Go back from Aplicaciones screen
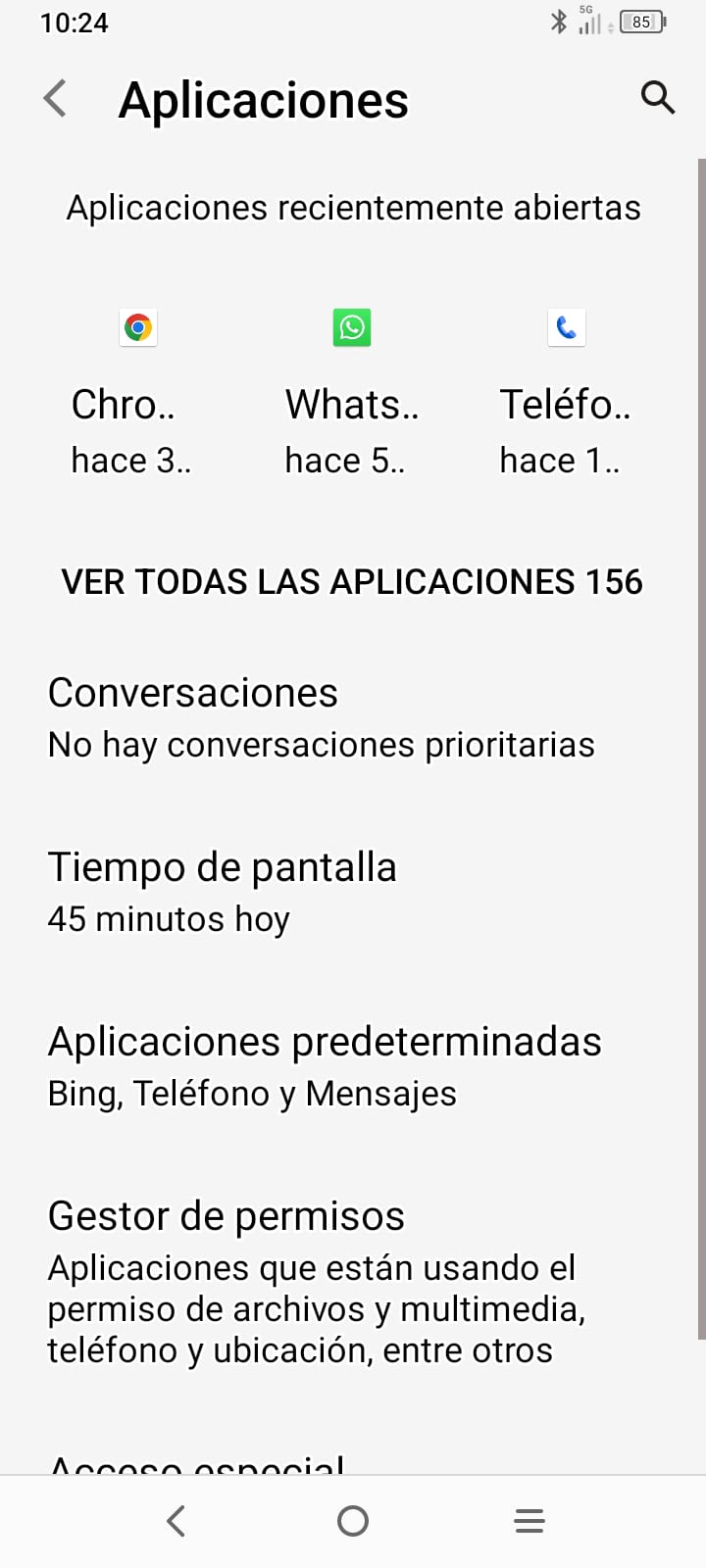 pyautogui.click(x=56, y=99)
